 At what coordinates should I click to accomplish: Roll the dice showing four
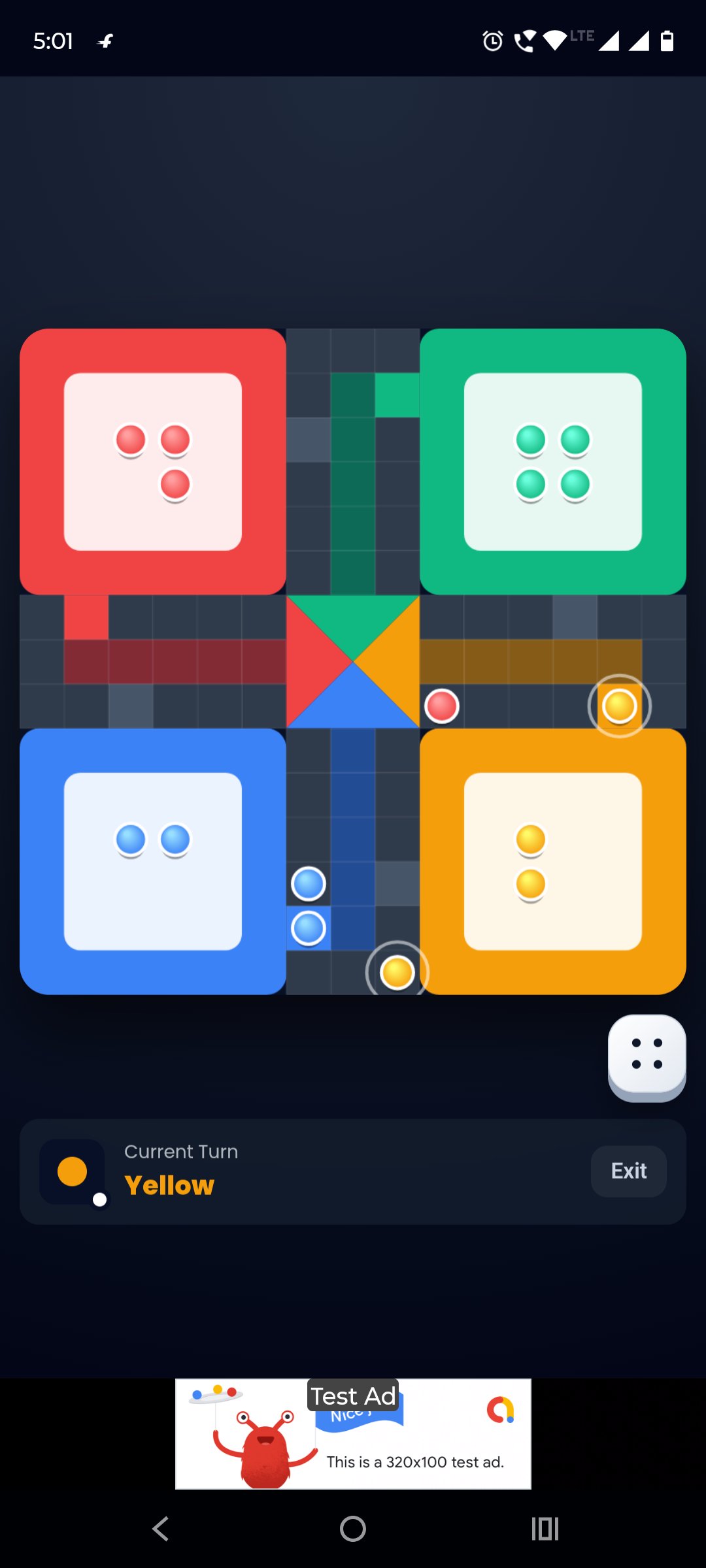tap(647, 1056)
